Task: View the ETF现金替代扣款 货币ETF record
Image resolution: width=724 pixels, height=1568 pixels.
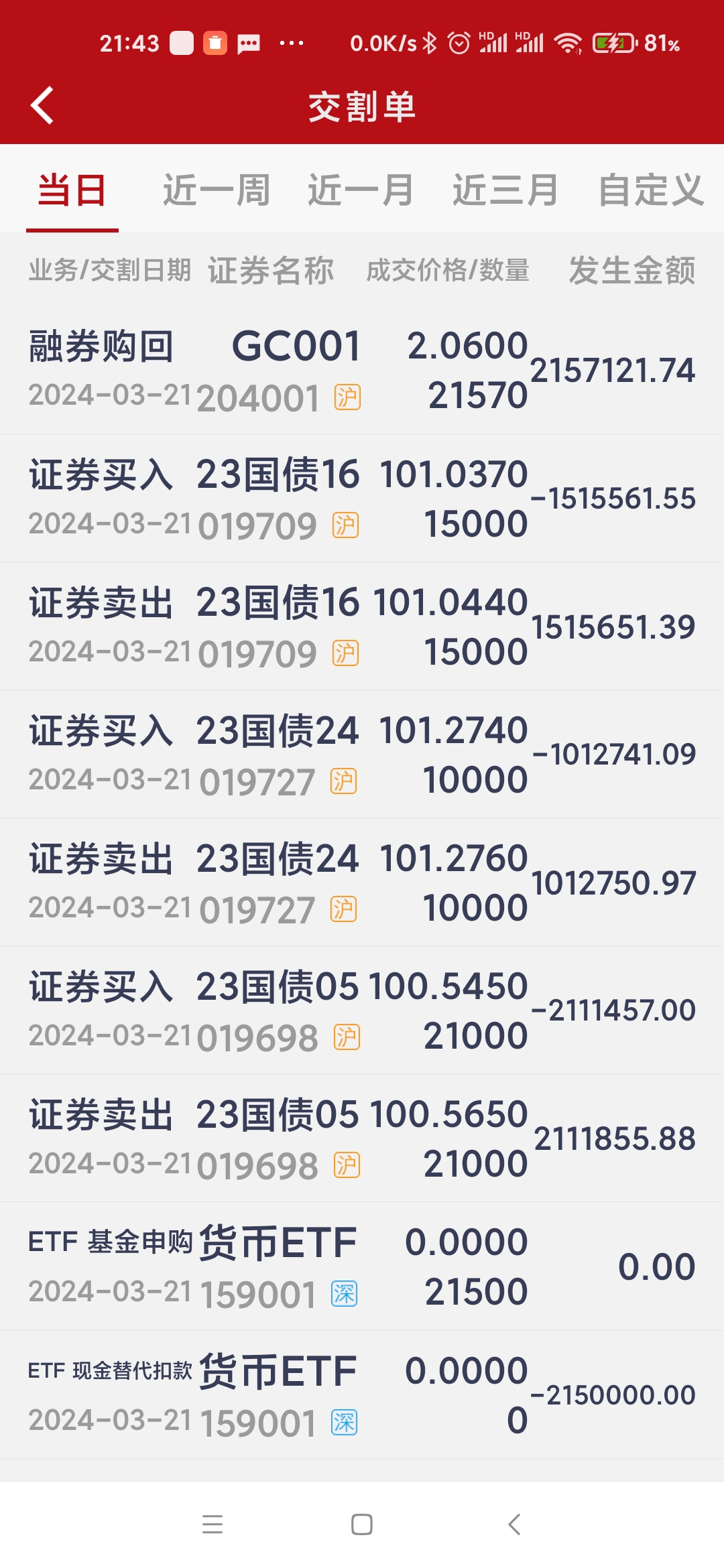Action: pyautogui.click(x=362, y=1395)
